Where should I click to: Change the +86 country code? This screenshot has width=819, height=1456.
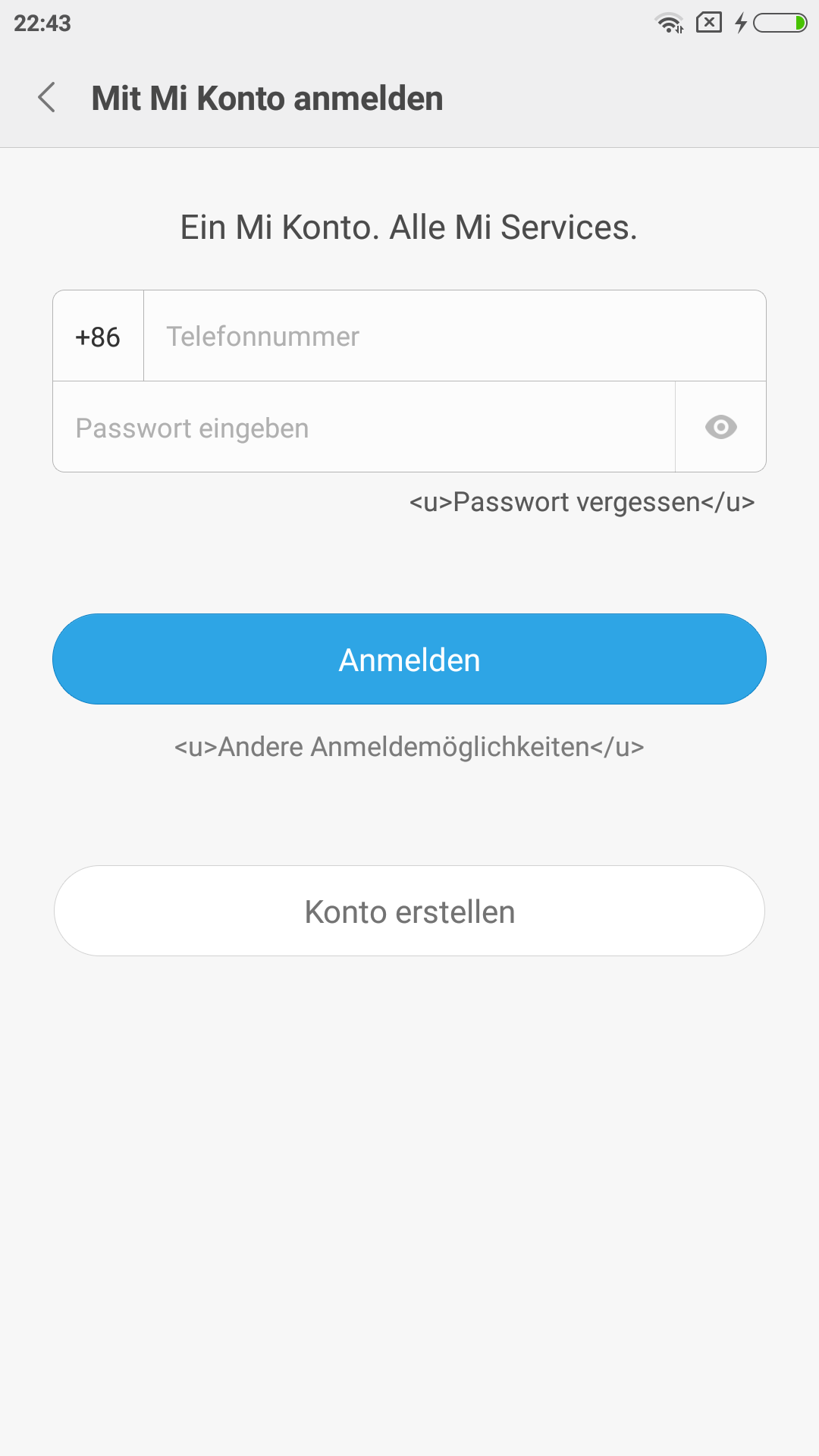pyautogui.click(x=98, y=336)
